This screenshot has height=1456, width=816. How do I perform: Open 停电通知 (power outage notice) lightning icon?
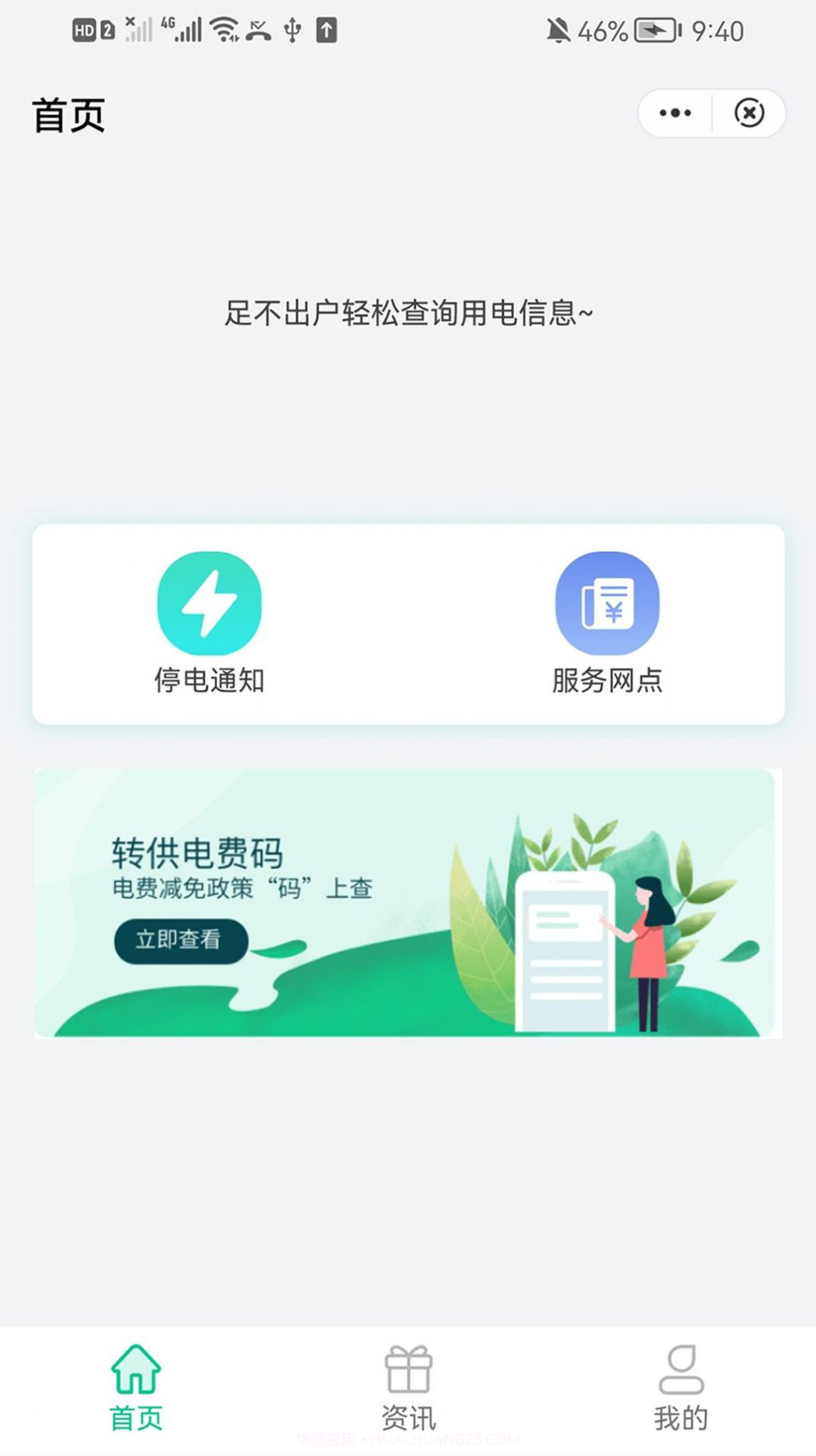click(211, 603)
